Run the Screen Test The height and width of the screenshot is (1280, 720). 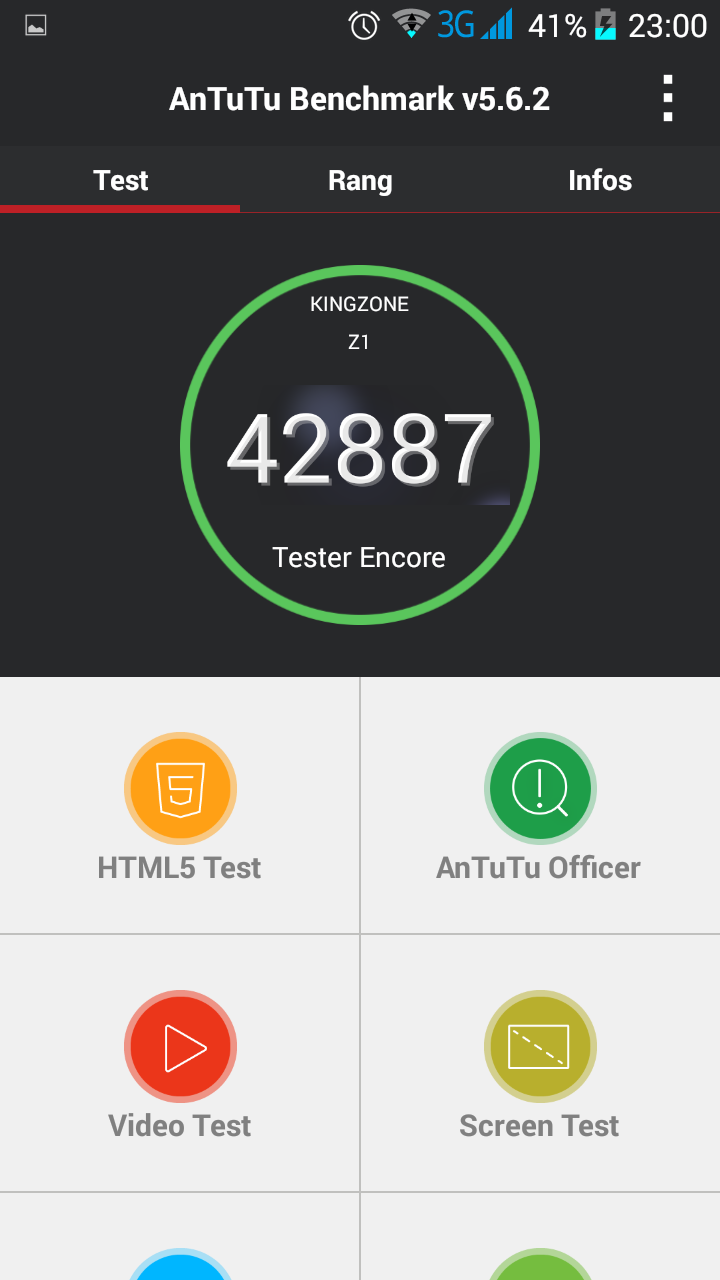pos(540,1064)
